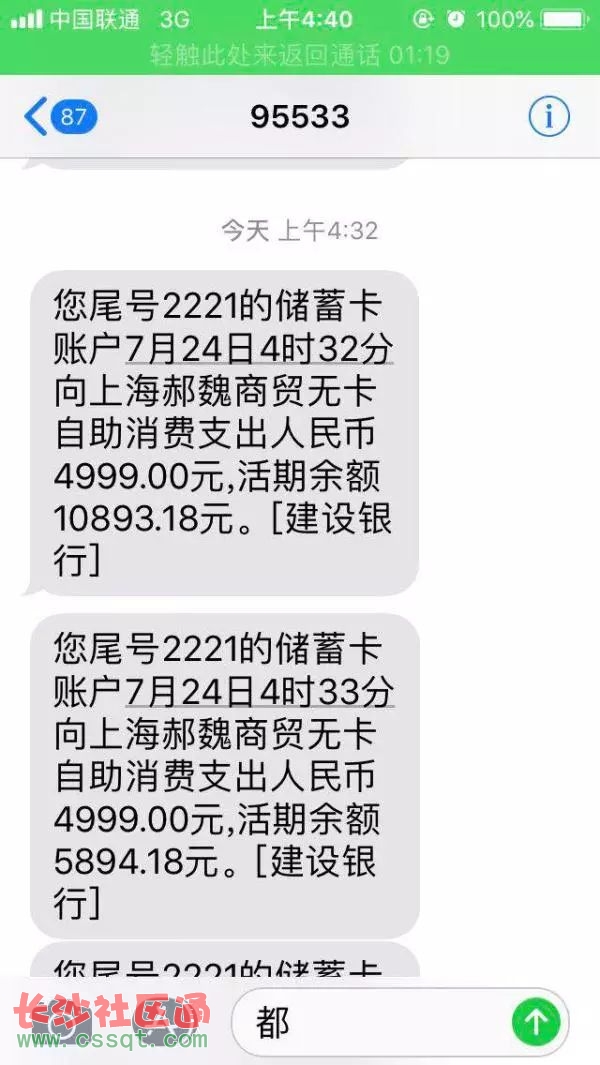Open contact details info icon
Screen dimensions: 600x1065
click(549, 117)
